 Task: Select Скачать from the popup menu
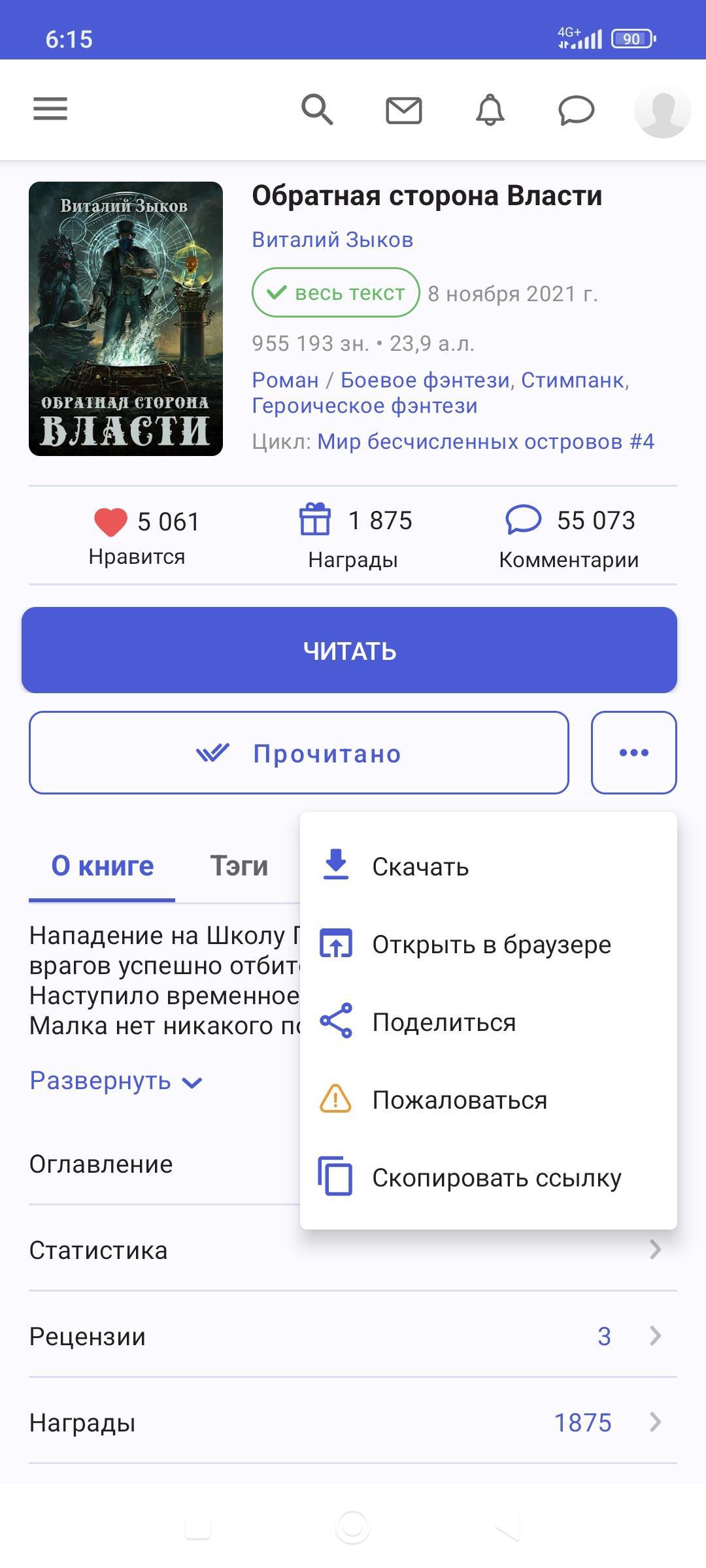tap(420, 866)
